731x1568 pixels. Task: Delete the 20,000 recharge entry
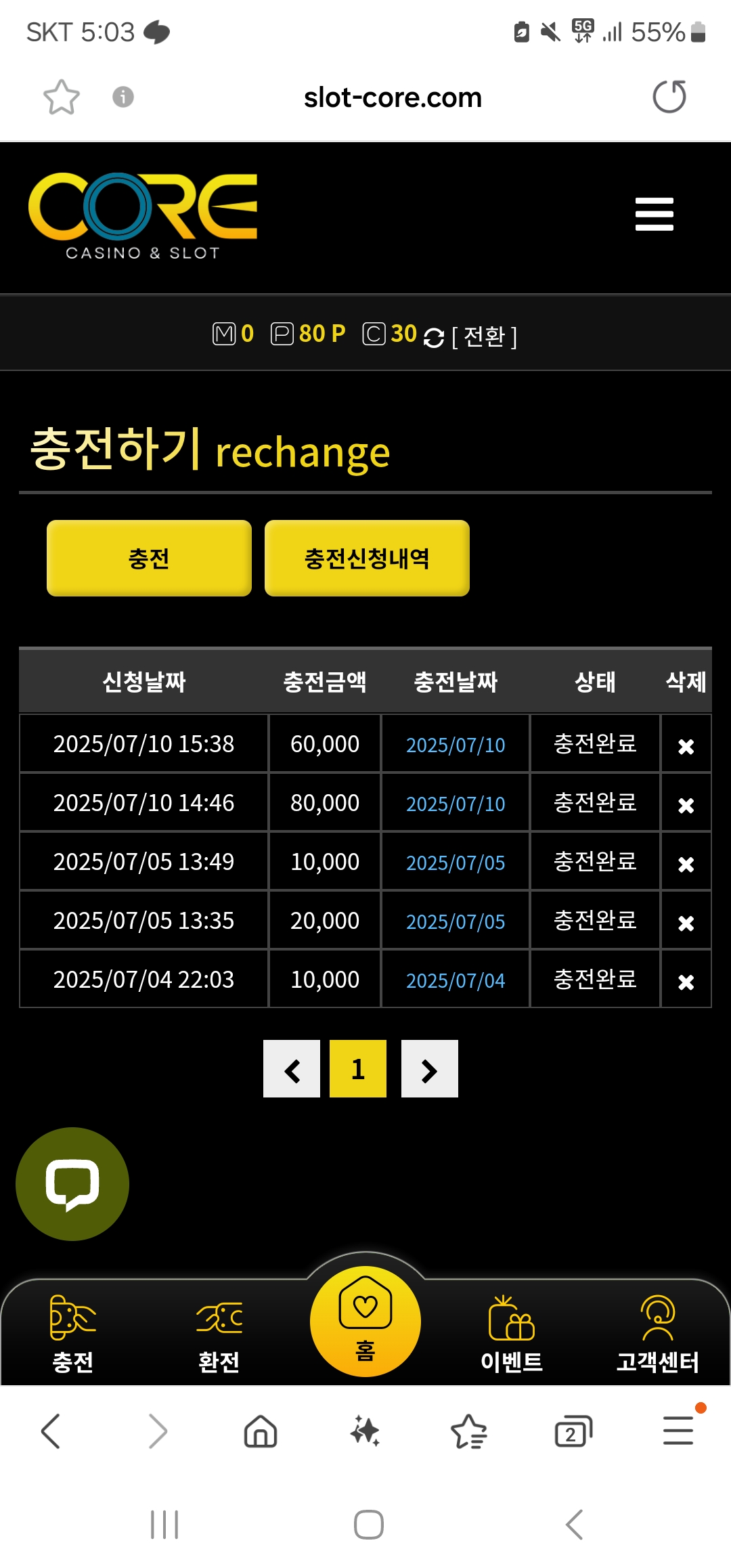pyautogui.click(x=686, y=923)
